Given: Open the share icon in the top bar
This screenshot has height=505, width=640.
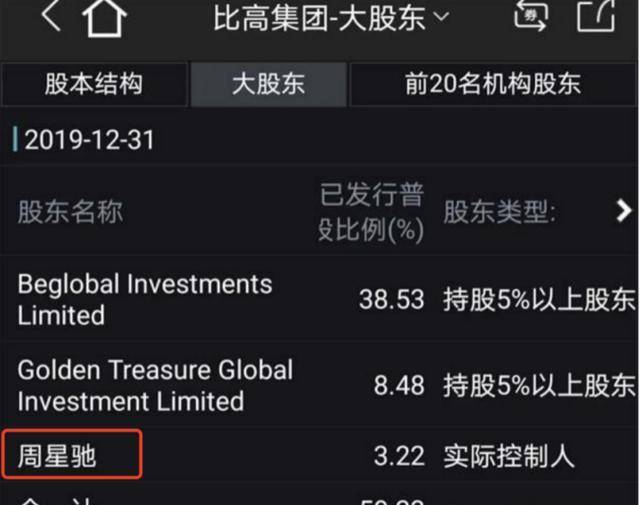Looking at the screenshot, I should point(596,16).
